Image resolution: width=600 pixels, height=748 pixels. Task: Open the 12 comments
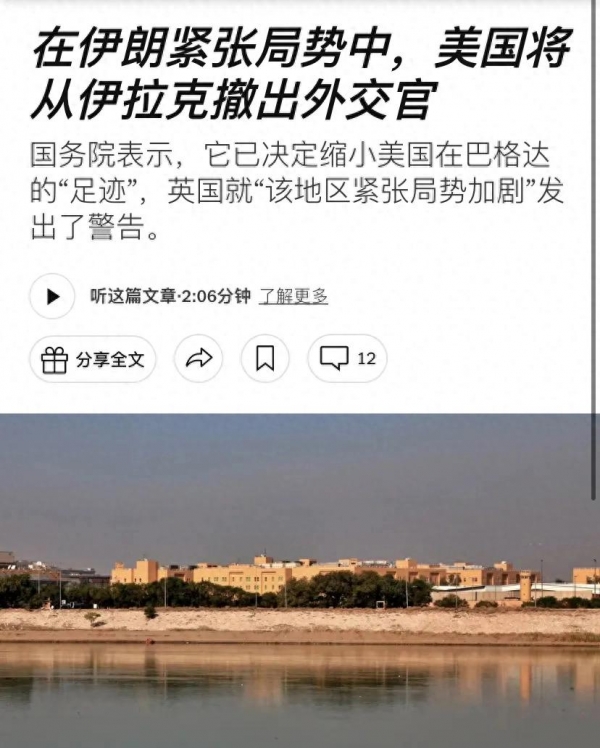[x=347, y=359]
